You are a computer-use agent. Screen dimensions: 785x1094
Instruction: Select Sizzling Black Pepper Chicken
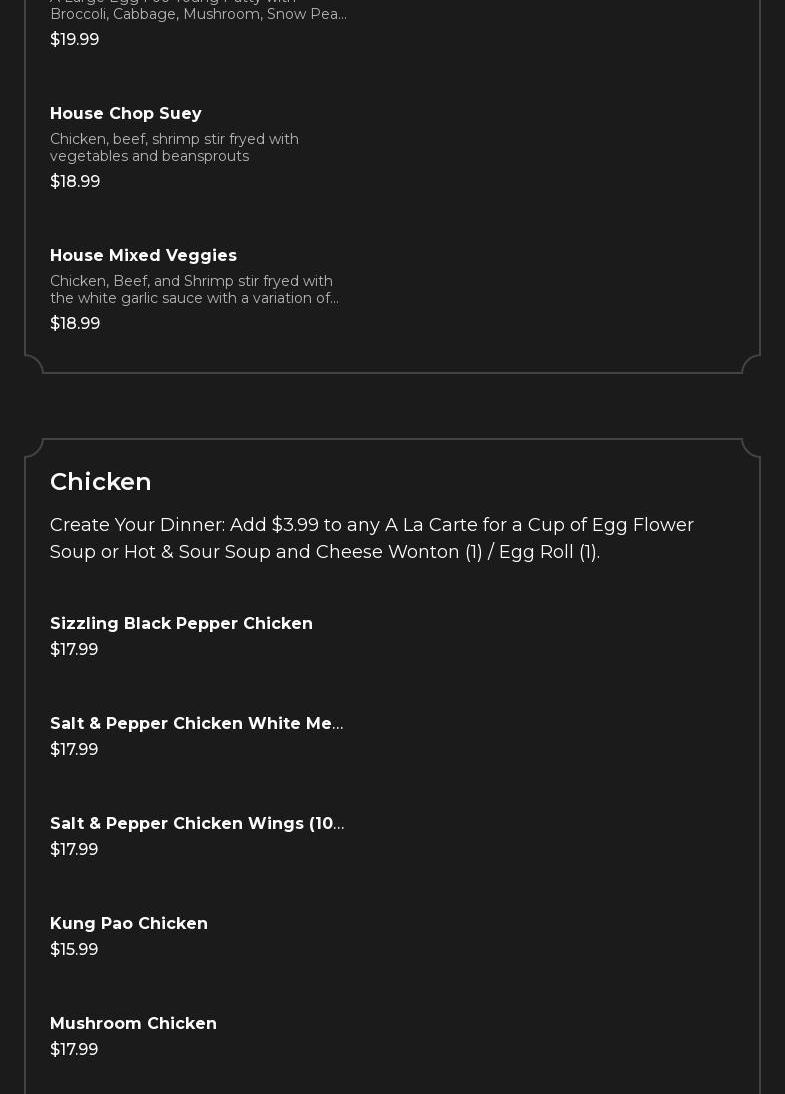[x=181, y=624]
